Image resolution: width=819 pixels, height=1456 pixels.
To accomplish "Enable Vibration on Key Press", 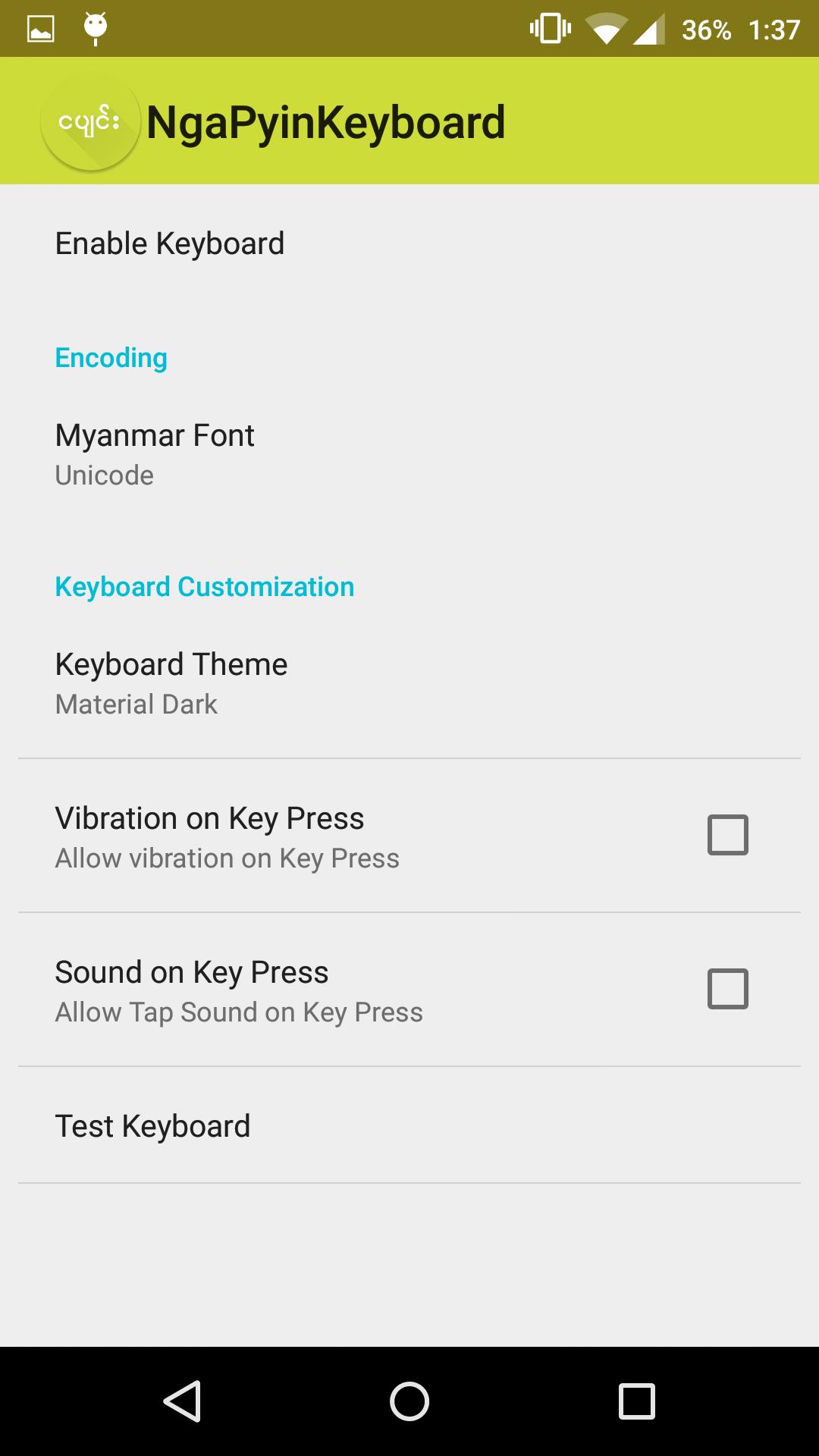I will coord(727,835).
